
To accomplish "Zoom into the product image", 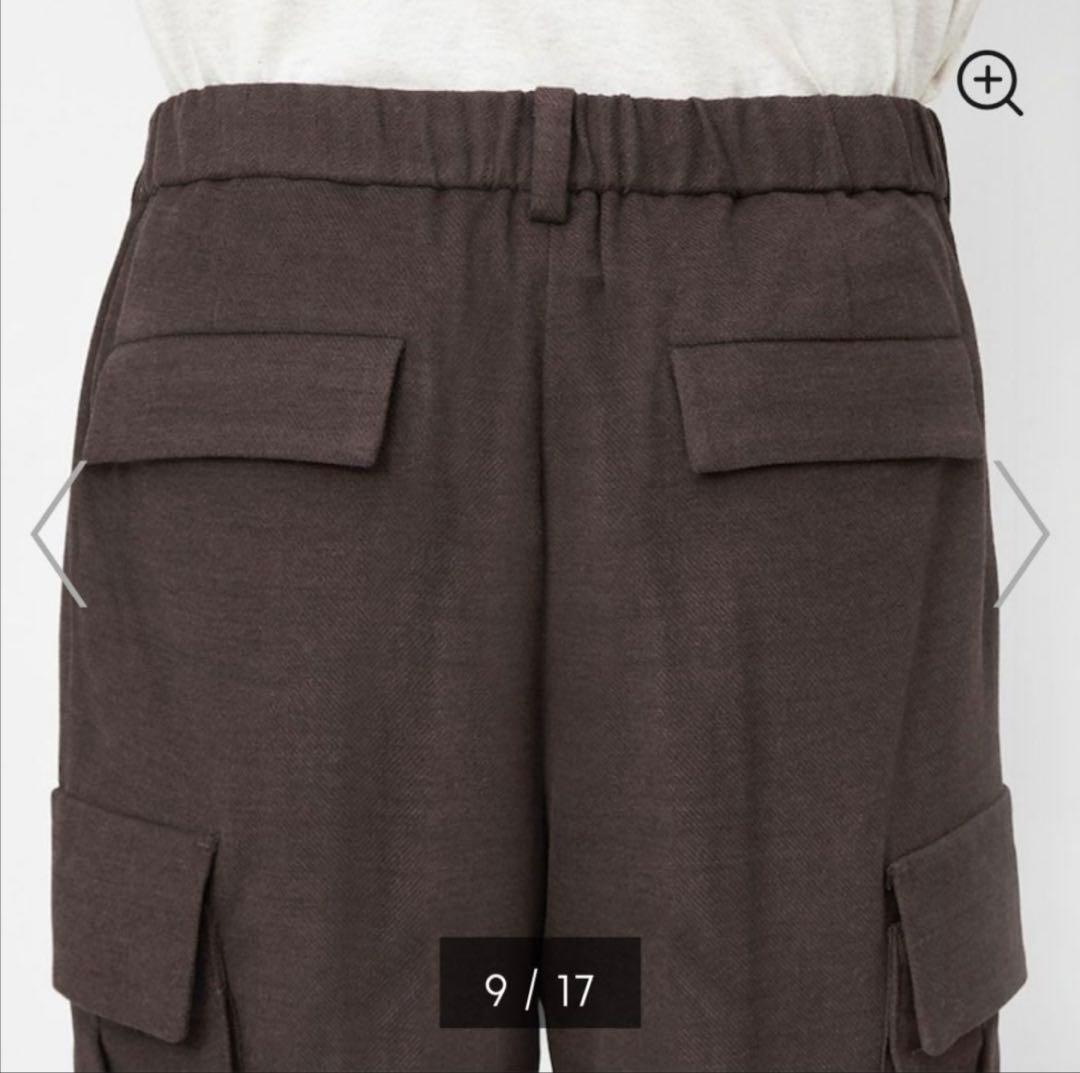I will [988, 85].
